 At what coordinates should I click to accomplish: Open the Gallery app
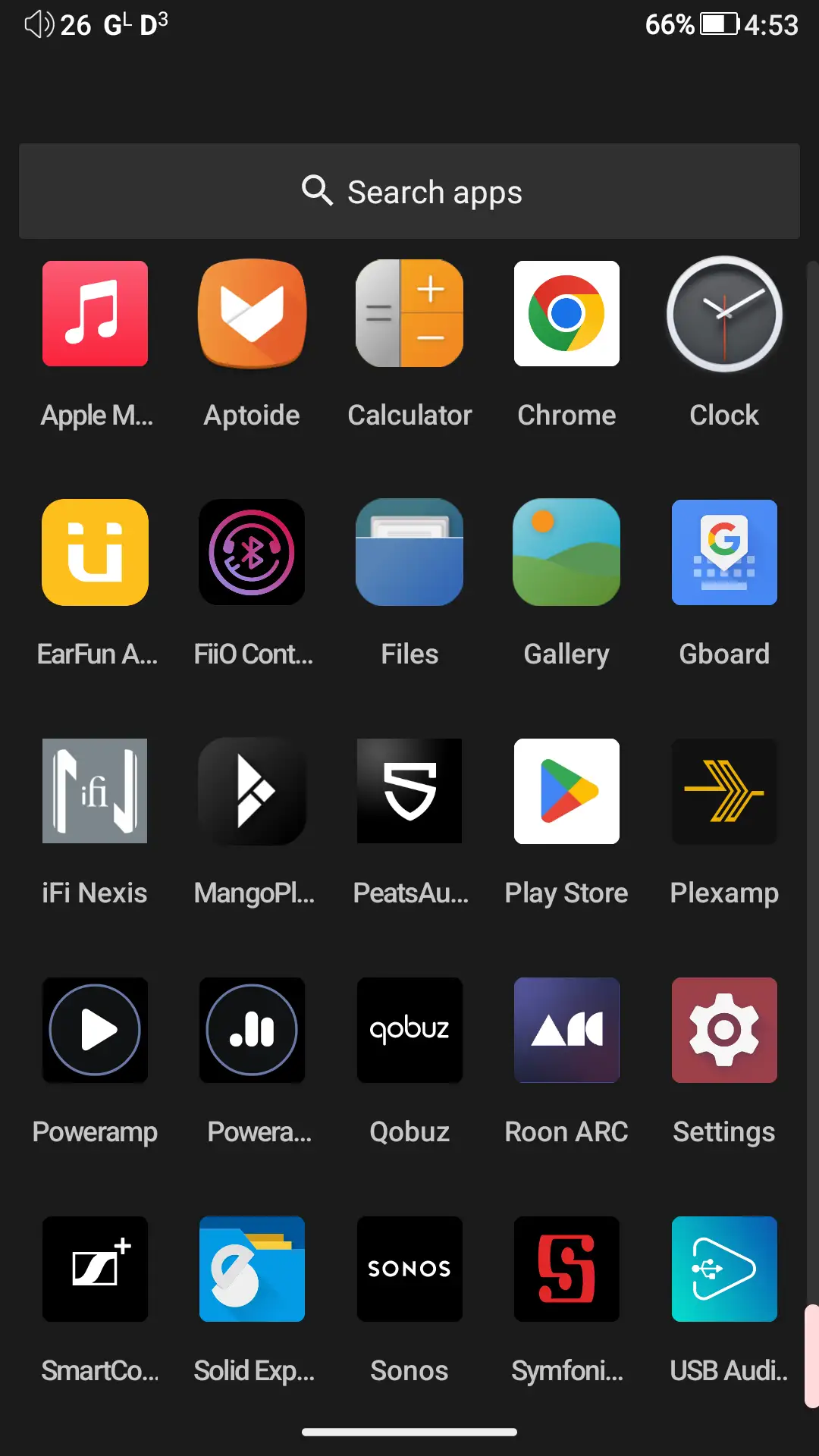[566, 553]
